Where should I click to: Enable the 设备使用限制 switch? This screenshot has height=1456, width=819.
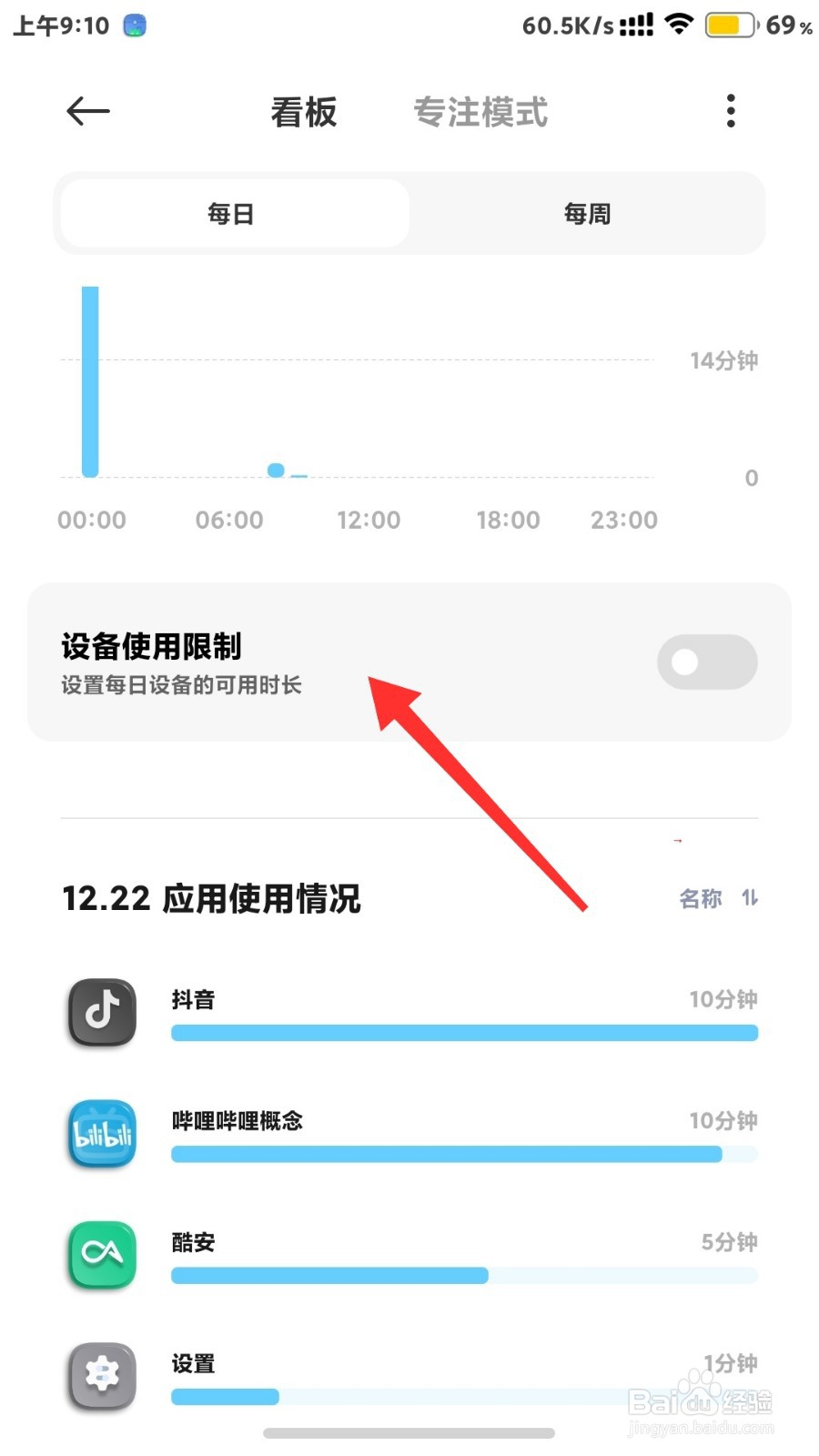pos(707,662)
